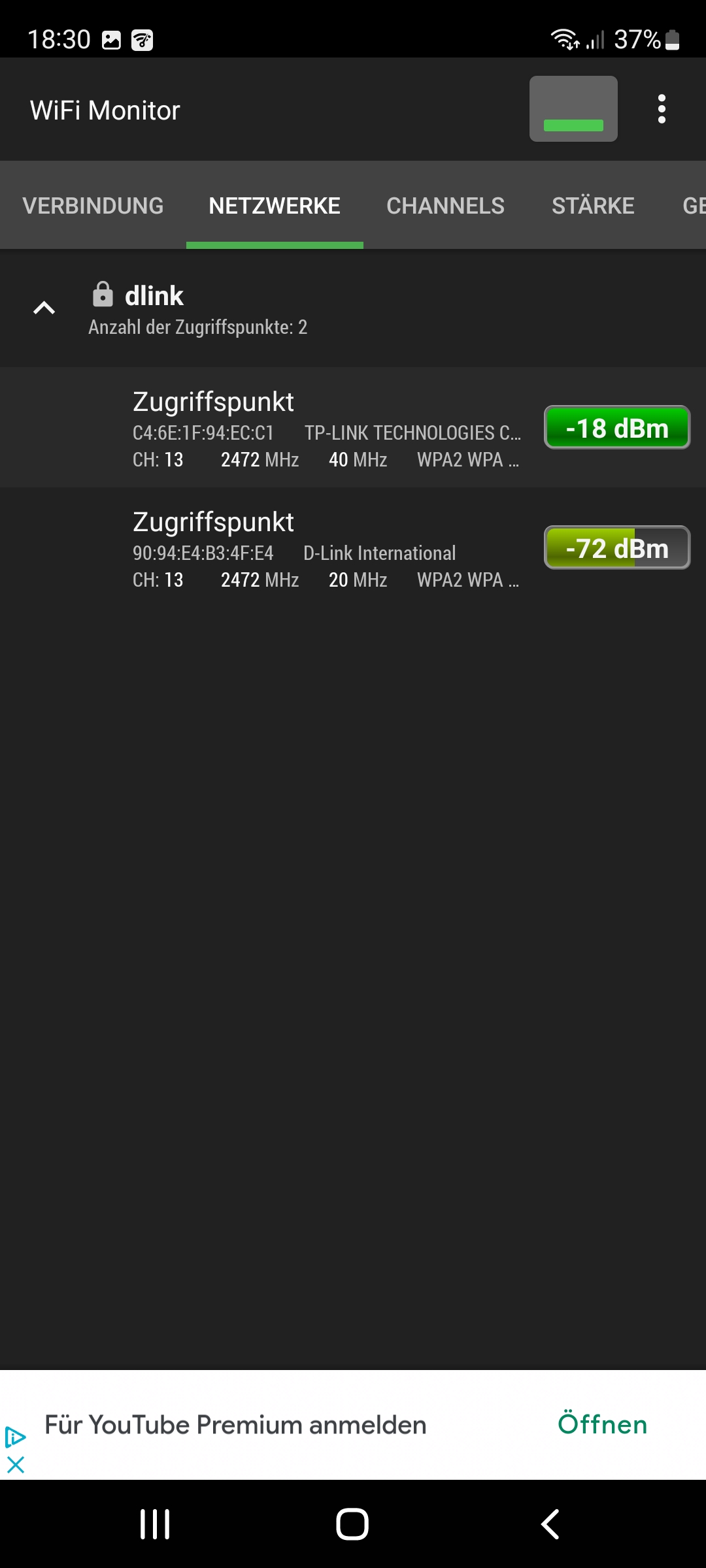Tap the green signal indicator button
Screen dimensions: 706x1568
[573, 109]
